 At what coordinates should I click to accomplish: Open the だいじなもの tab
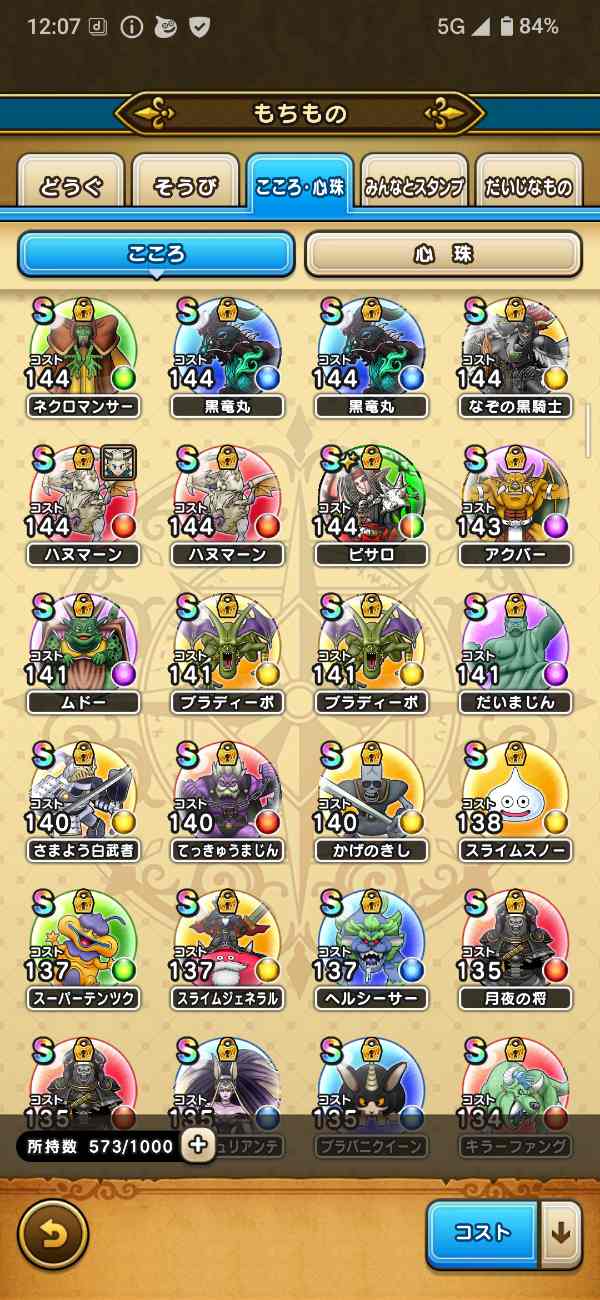pos(528,185)
